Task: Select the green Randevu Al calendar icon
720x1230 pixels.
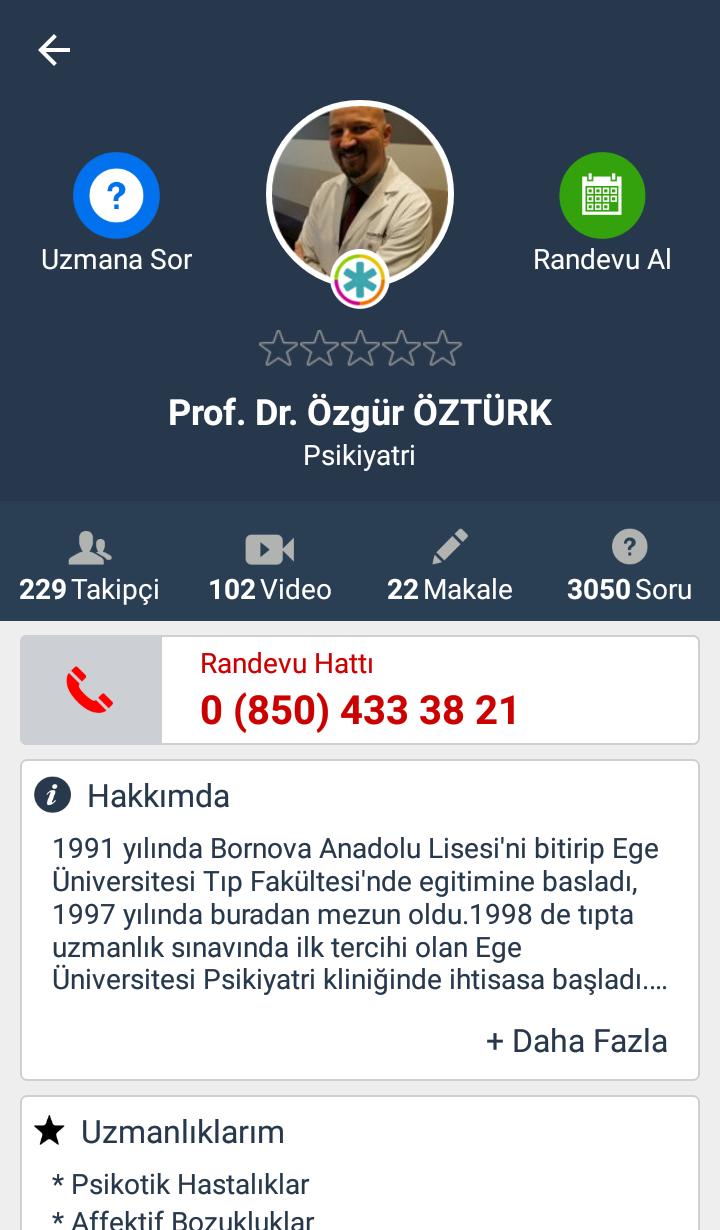Action: 602,194
